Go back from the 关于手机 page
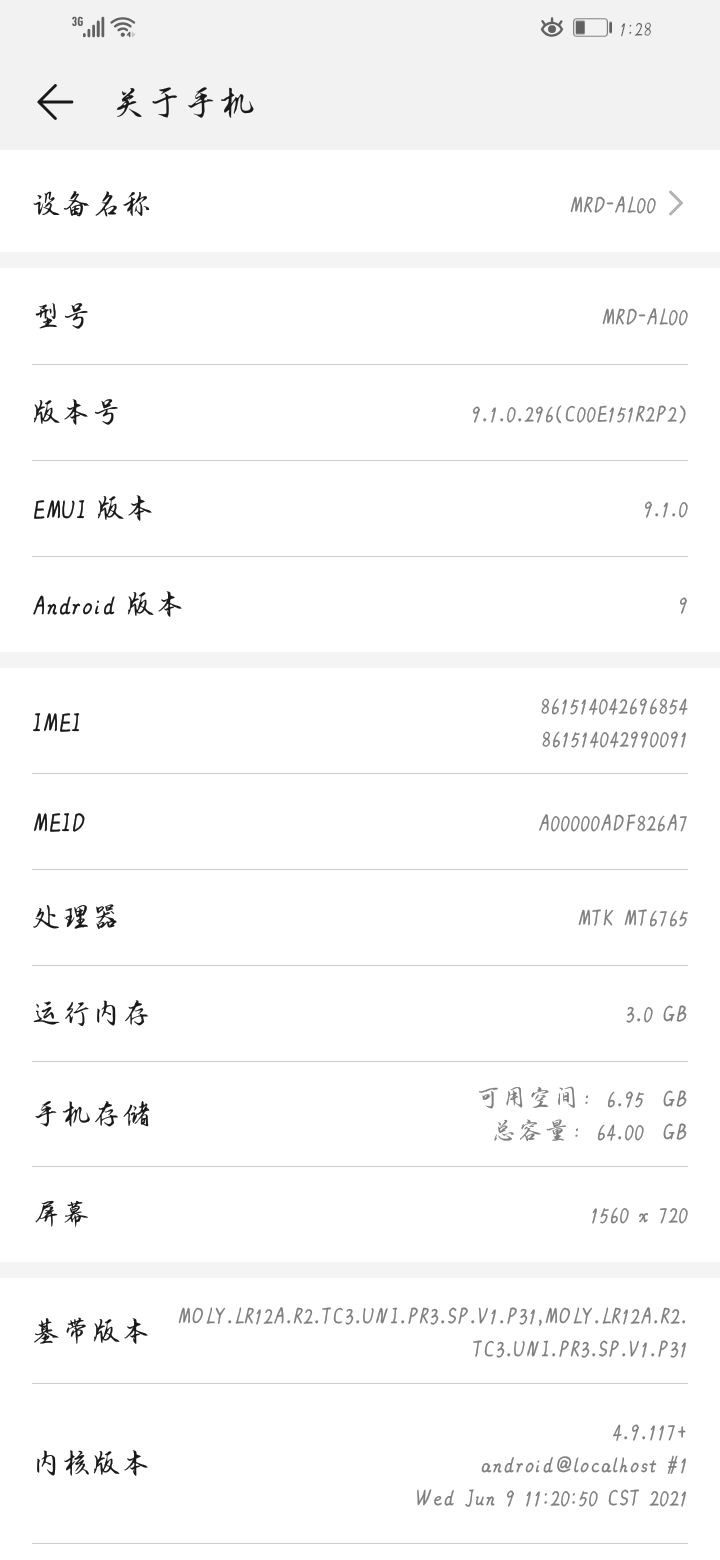Screen dimensions: 720x1560 [x=55, y=102]
